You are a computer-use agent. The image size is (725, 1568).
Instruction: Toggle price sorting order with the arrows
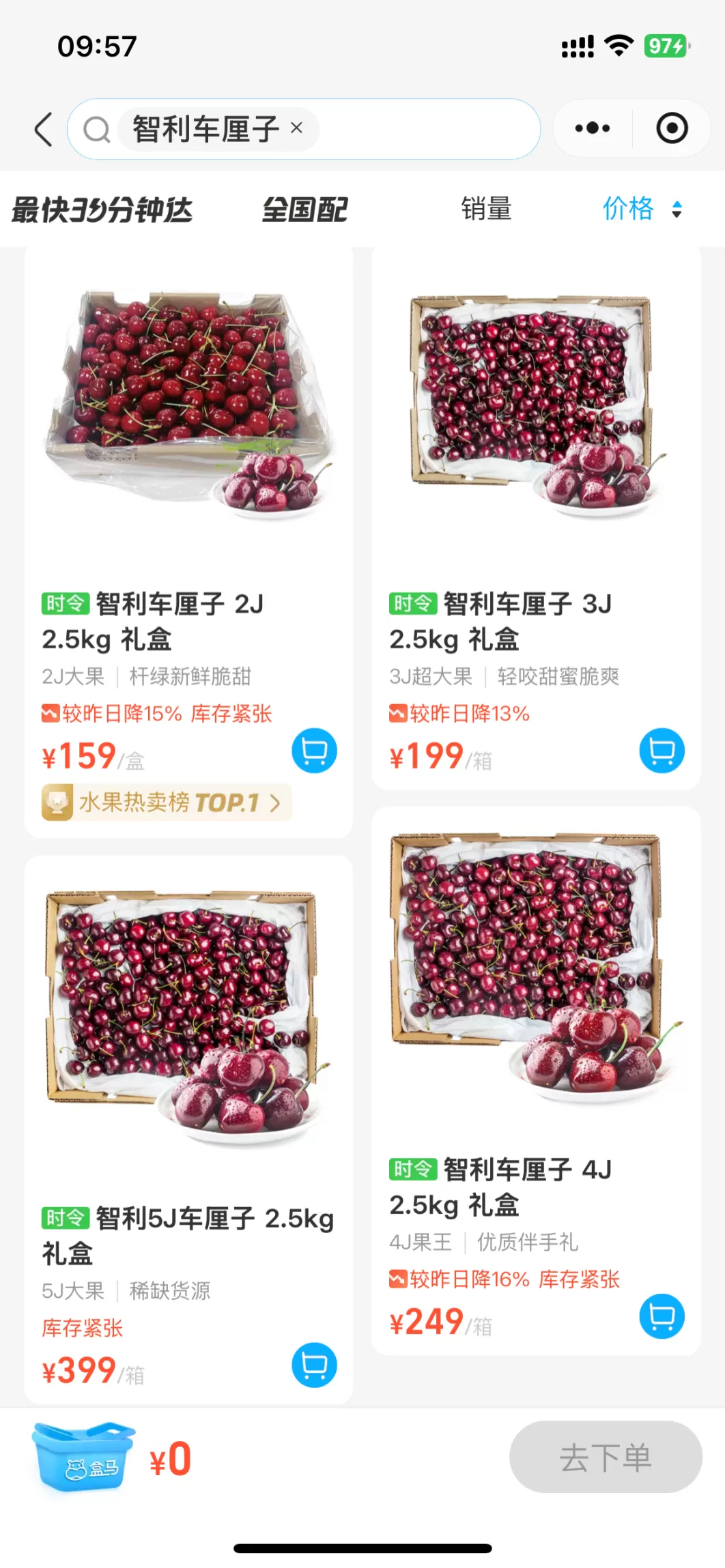click(677, 210)
